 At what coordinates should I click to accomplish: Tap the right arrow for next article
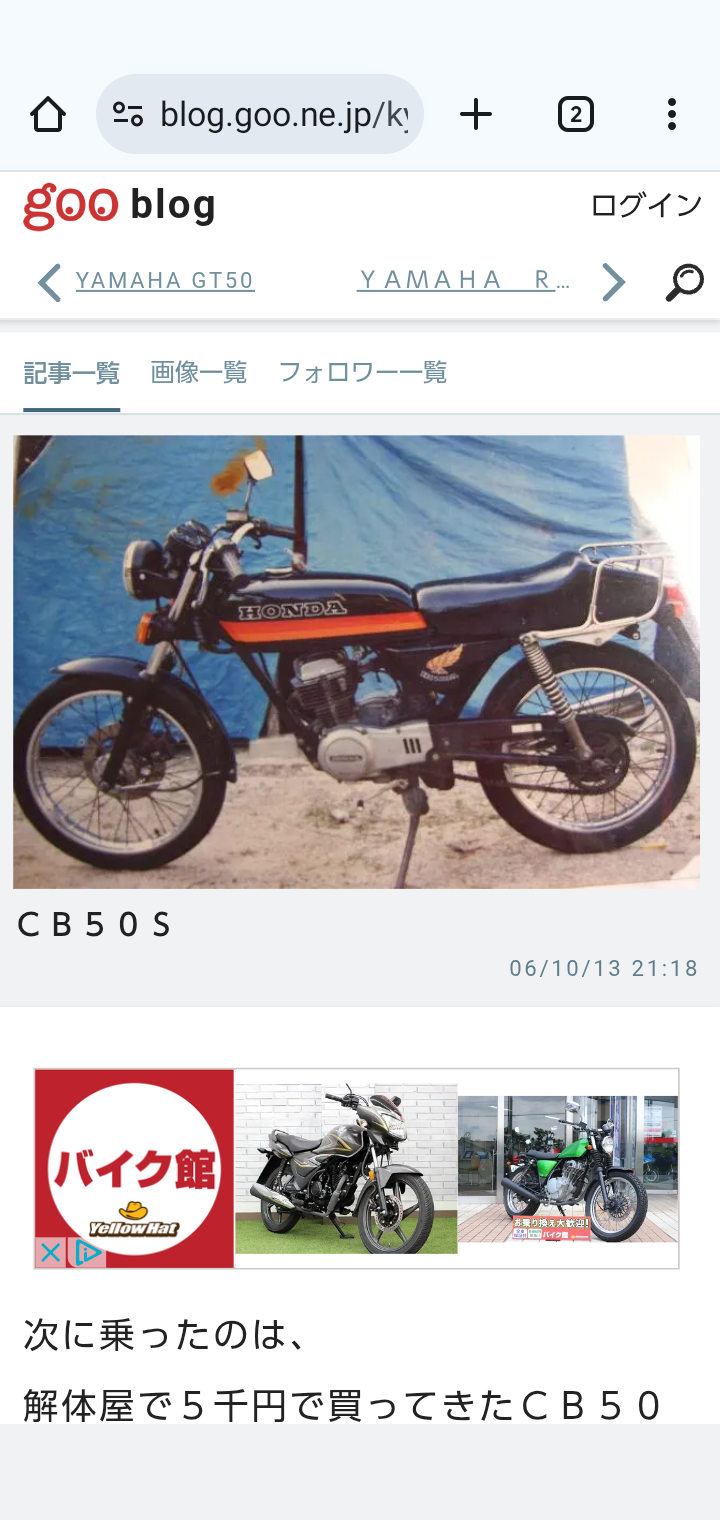613,283
